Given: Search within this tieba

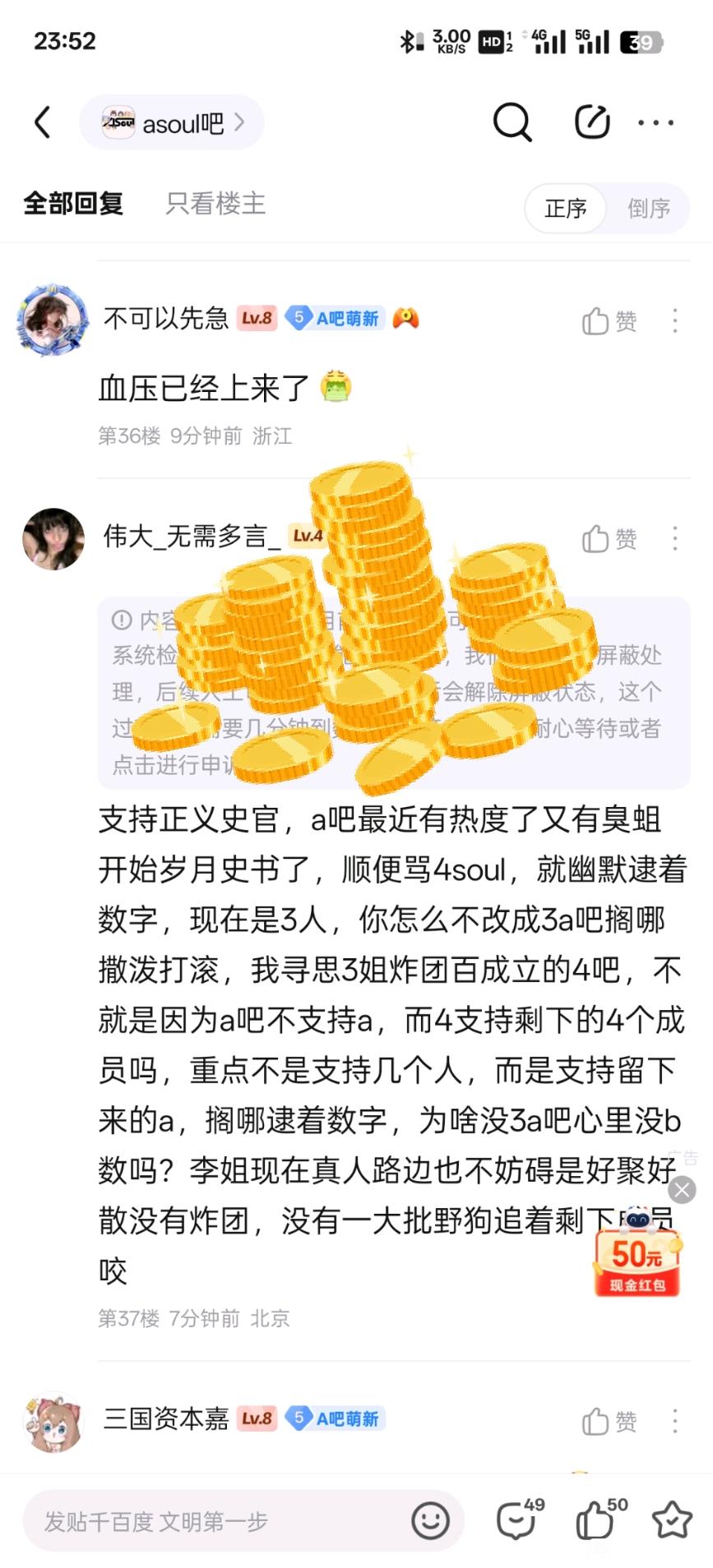Looking at the screenshot, I should tap(512, 123).
